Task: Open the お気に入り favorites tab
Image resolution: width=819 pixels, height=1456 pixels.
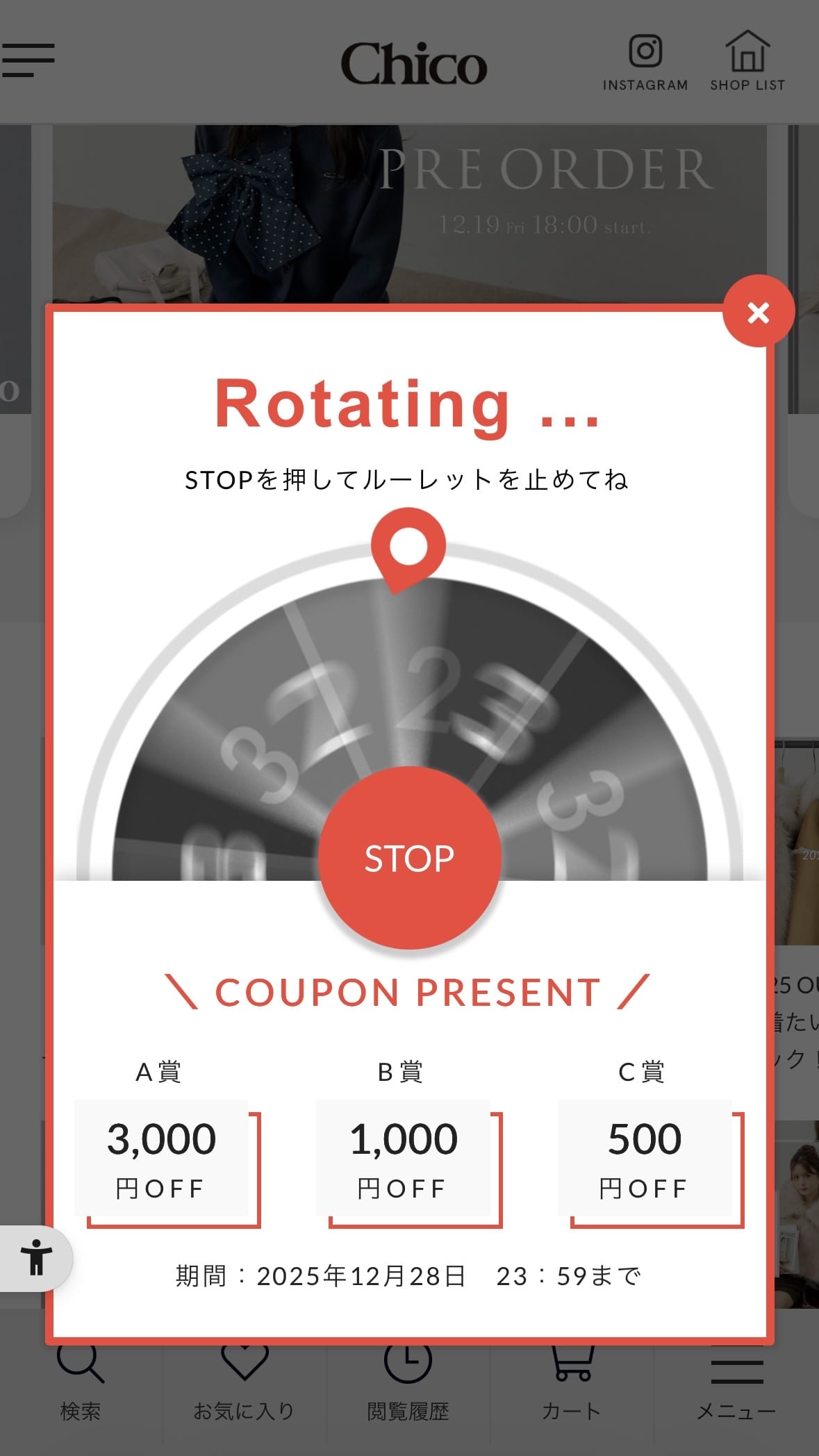Action: [x=244, y=1384]
